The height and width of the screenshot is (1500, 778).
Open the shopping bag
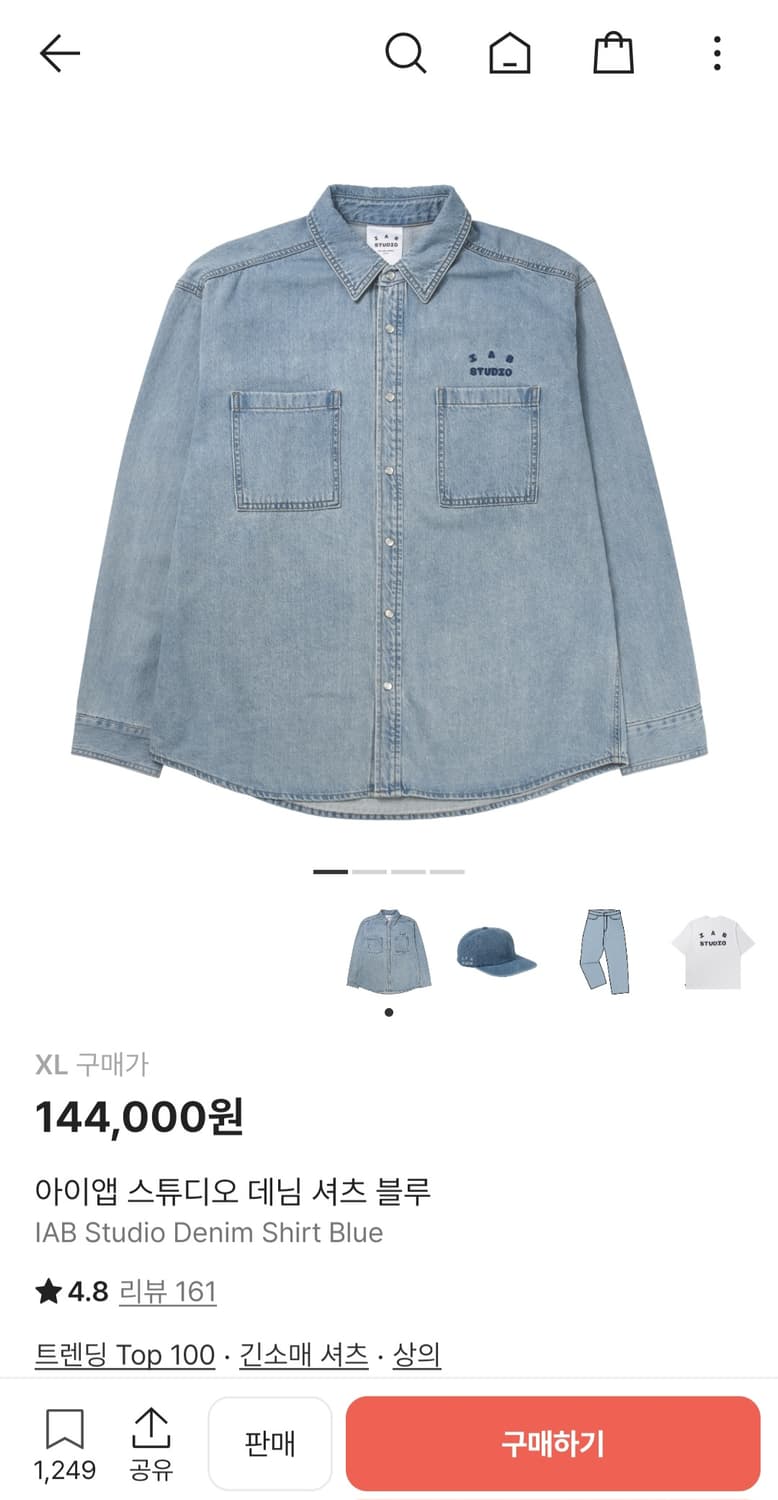[613, 54]
